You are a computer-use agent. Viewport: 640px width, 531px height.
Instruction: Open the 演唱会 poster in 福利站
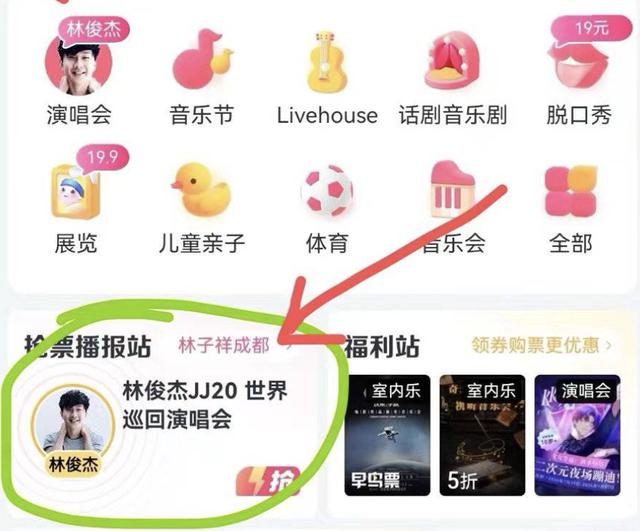578,433
